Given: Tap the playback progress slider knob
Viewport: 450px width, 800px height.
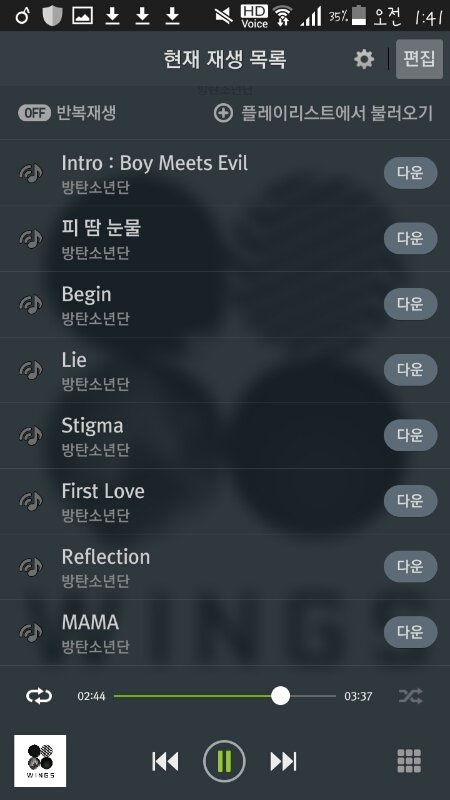Looking at the screenshot, I should (280, 695).
